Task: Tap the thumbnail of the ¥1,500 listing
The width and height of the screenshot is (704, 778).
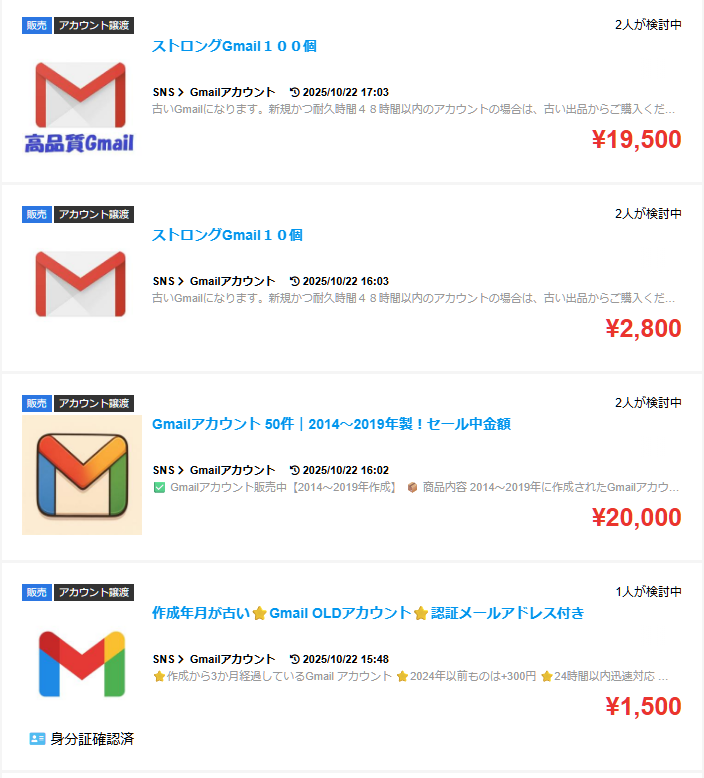Action: pos(82,664)
